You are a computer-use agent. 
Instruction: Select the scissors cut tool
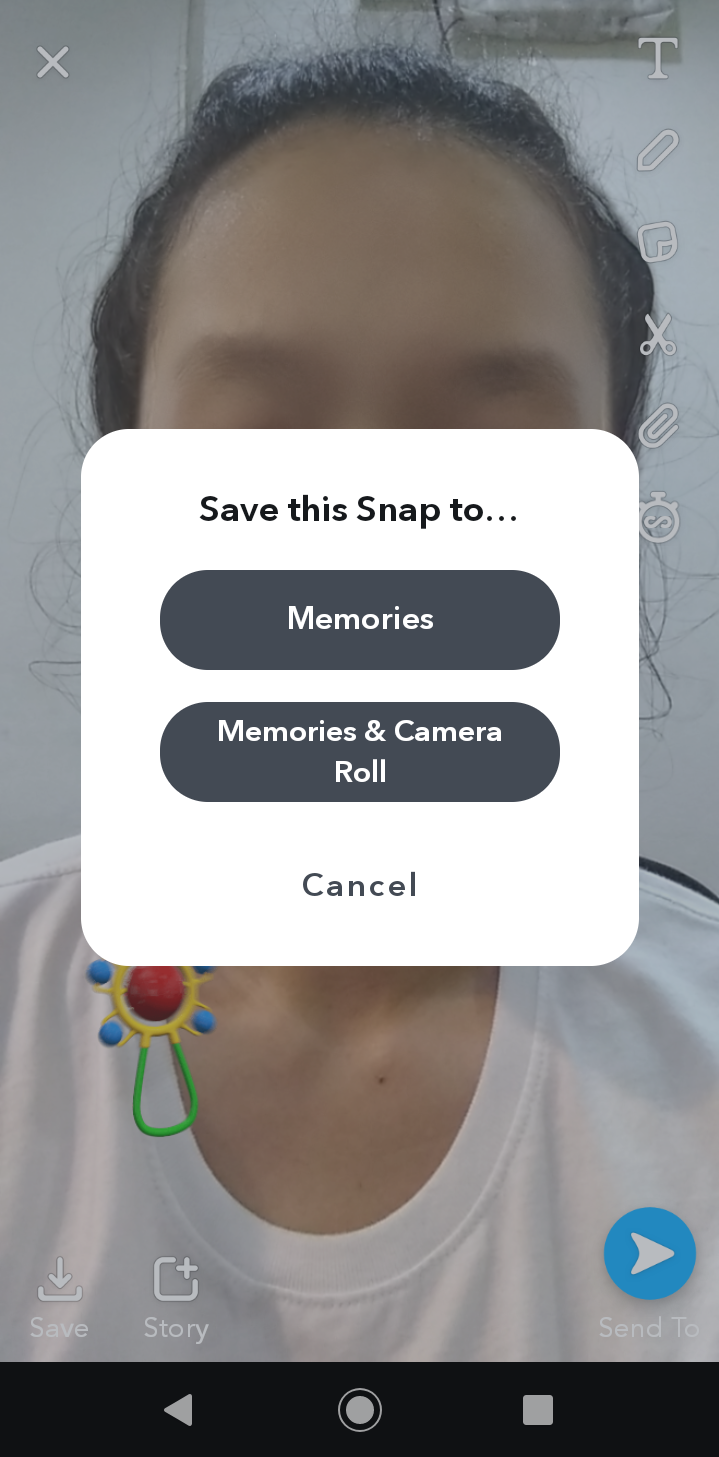tap(658, 334)
